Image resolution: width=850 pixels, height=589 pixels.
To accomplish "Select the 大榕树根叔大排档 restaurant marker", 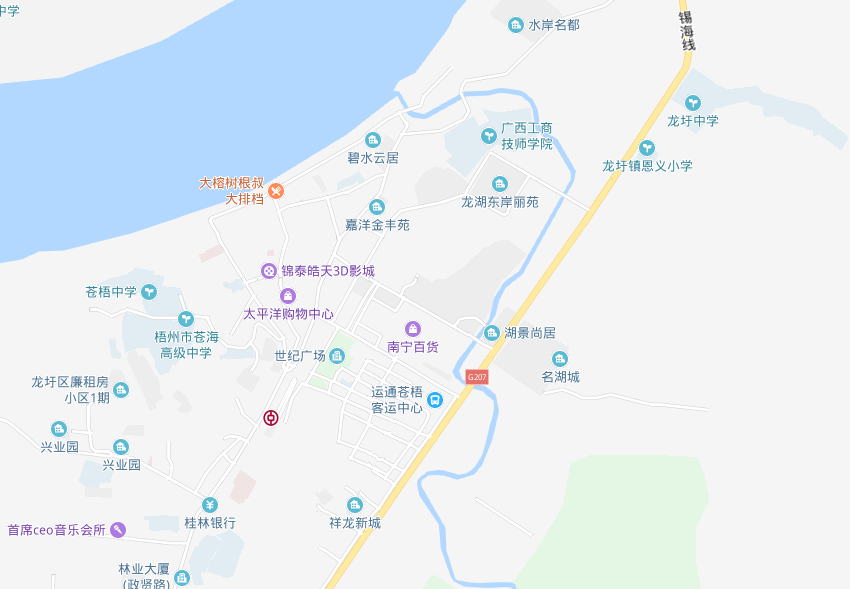I will tap(276, 191).
